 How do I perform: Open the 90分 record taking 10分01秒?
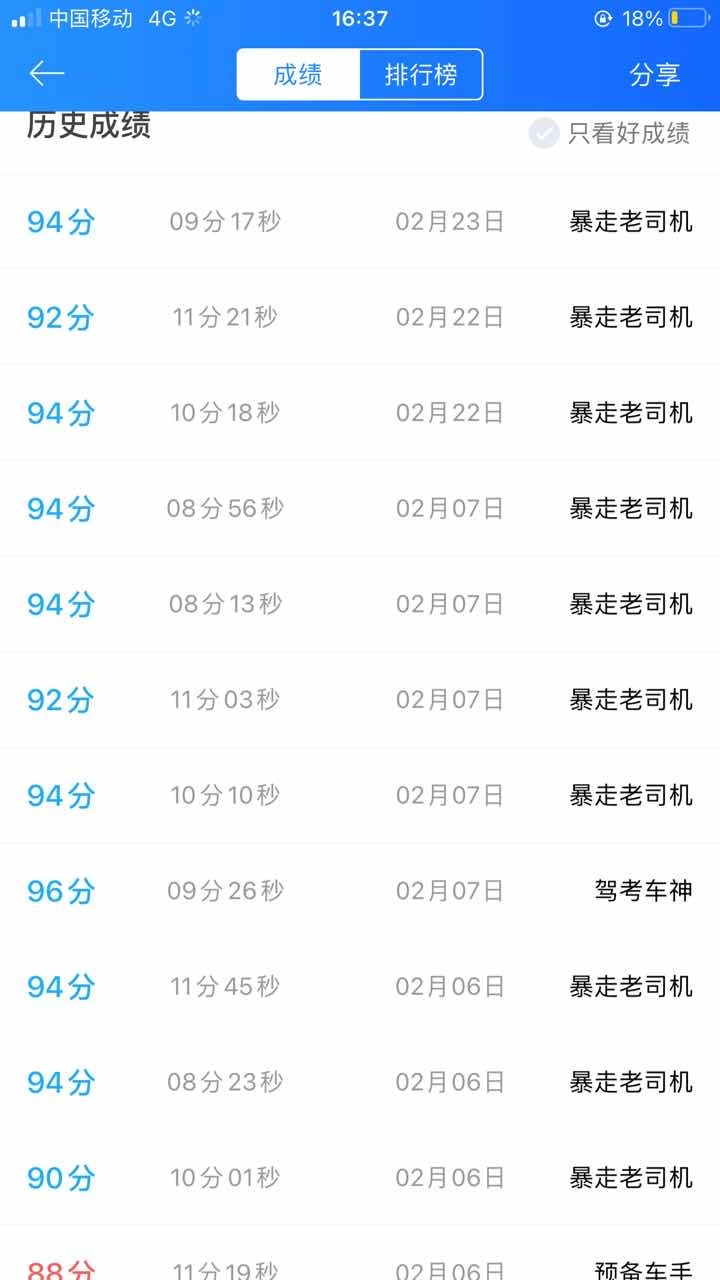(360, 1178)
